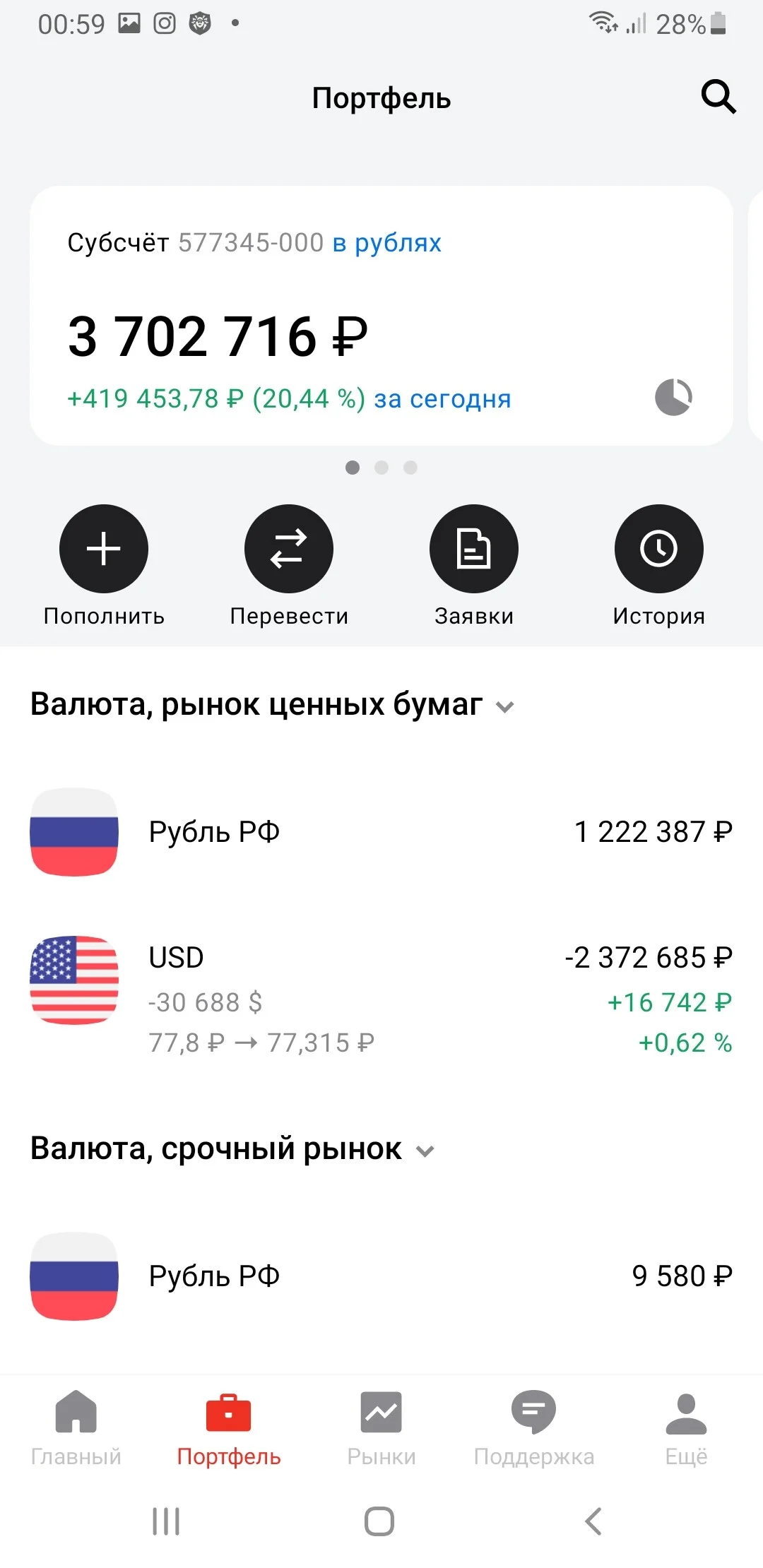Open the pie chart portfolio breakdown
This screenshot has height=1568, width=763.
coord(673,397)
